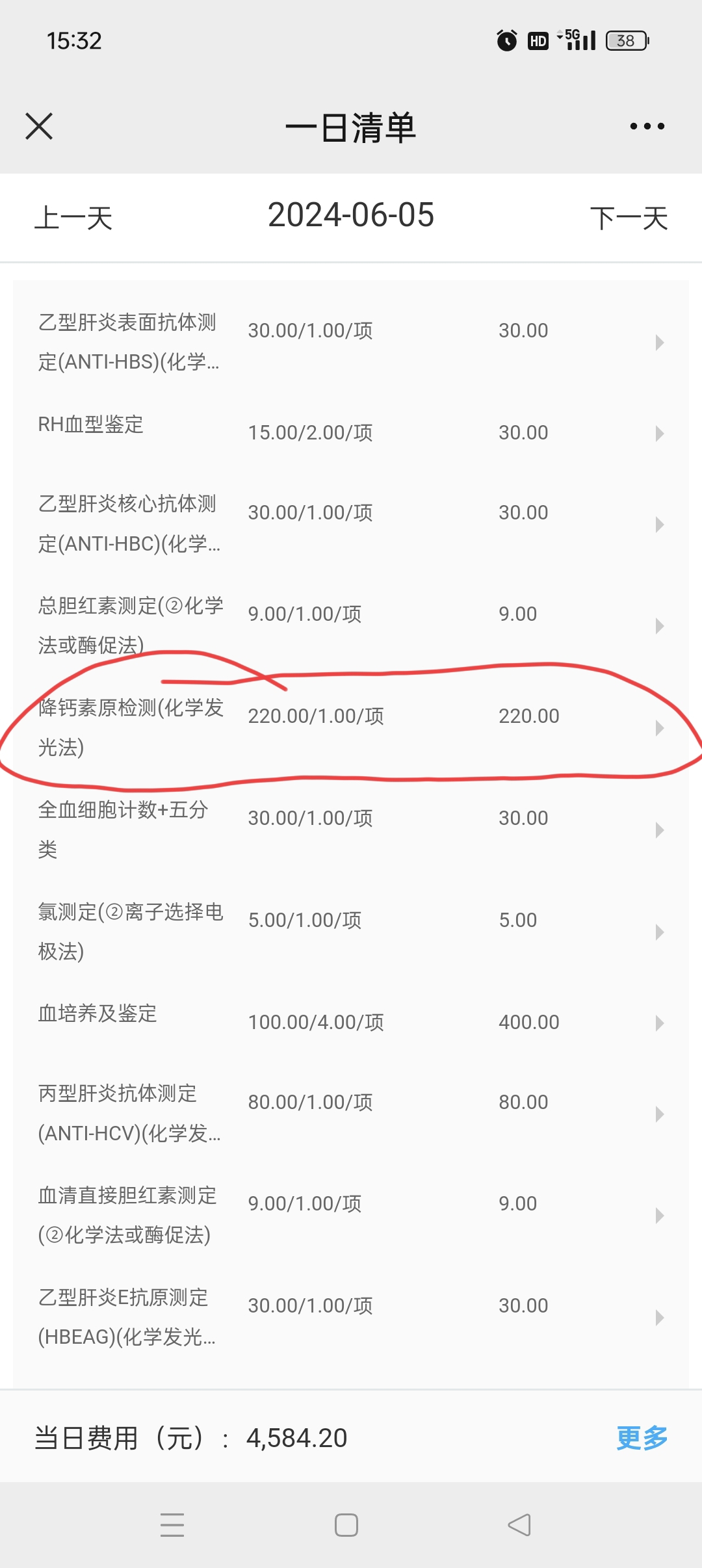Open the three-dot overflow menu
The width and height of the screenshot is (702, 1568).
(x=647, y=126)
